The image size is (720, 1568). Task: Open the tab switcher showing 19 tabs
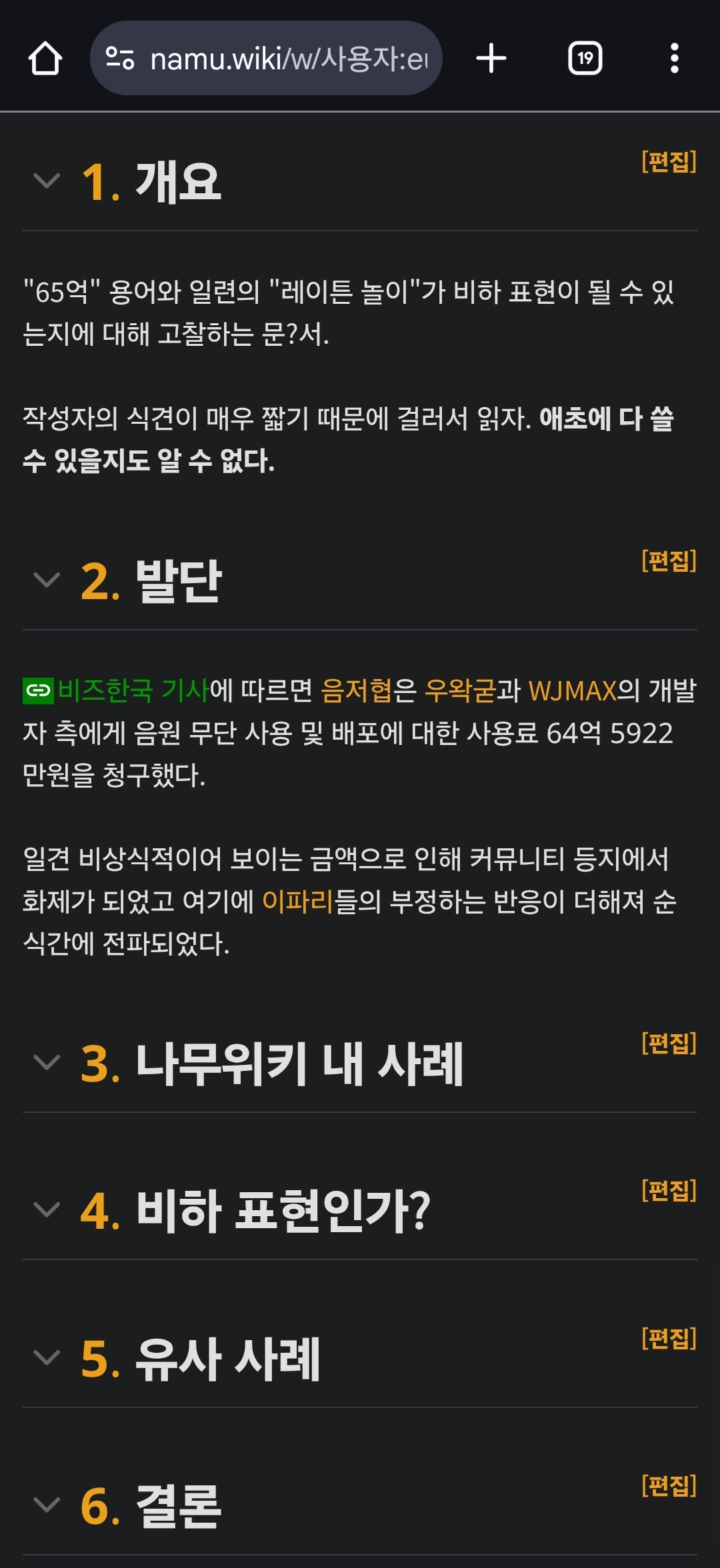pyautogui.click(x=585, y=58)
